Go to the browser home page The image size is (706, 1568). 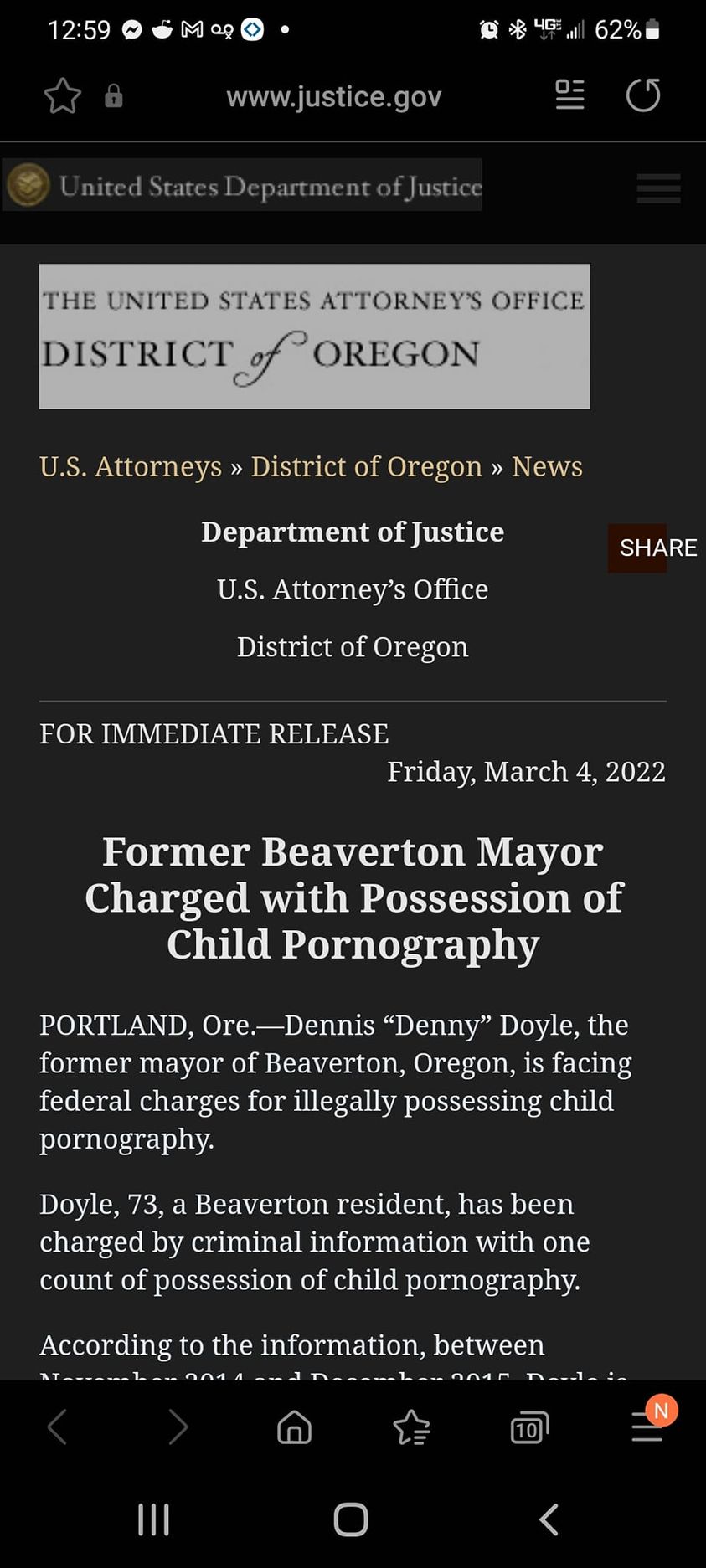click(294, 1427)
